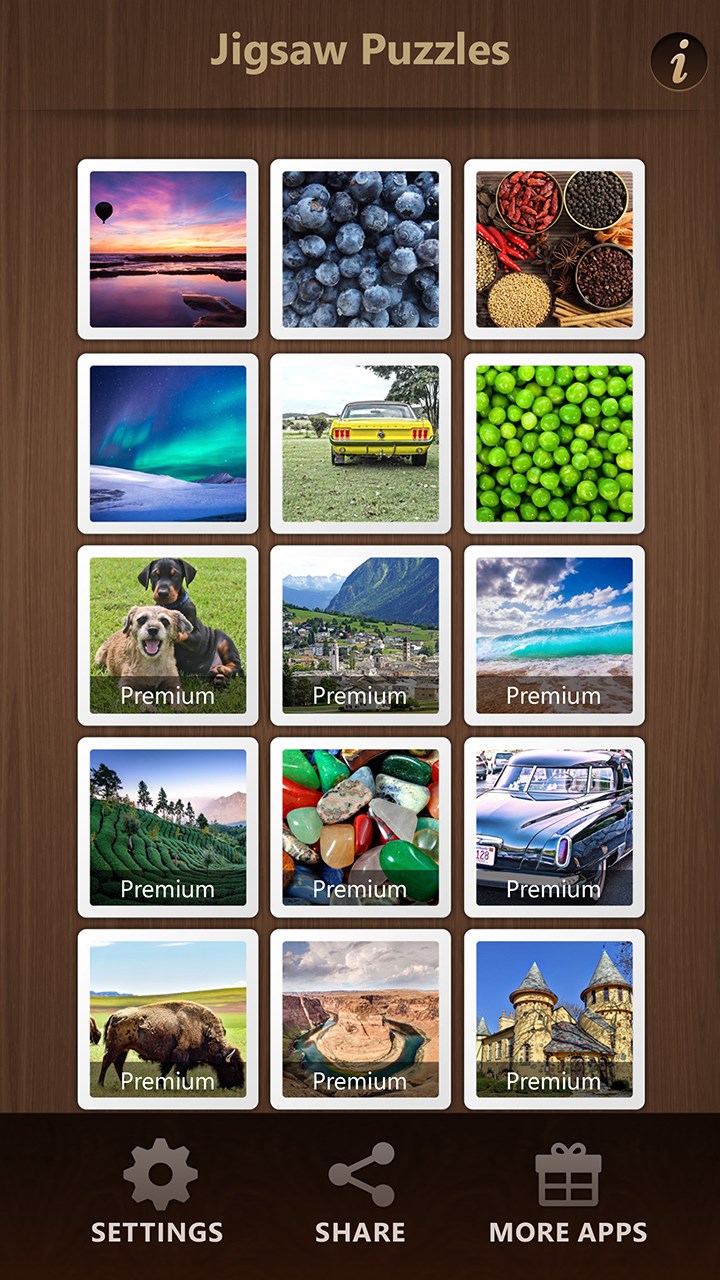The height and width of the screenshot is (1280, 720).
Task: Open the premium castle puzzle
Action: point(554,1019)
